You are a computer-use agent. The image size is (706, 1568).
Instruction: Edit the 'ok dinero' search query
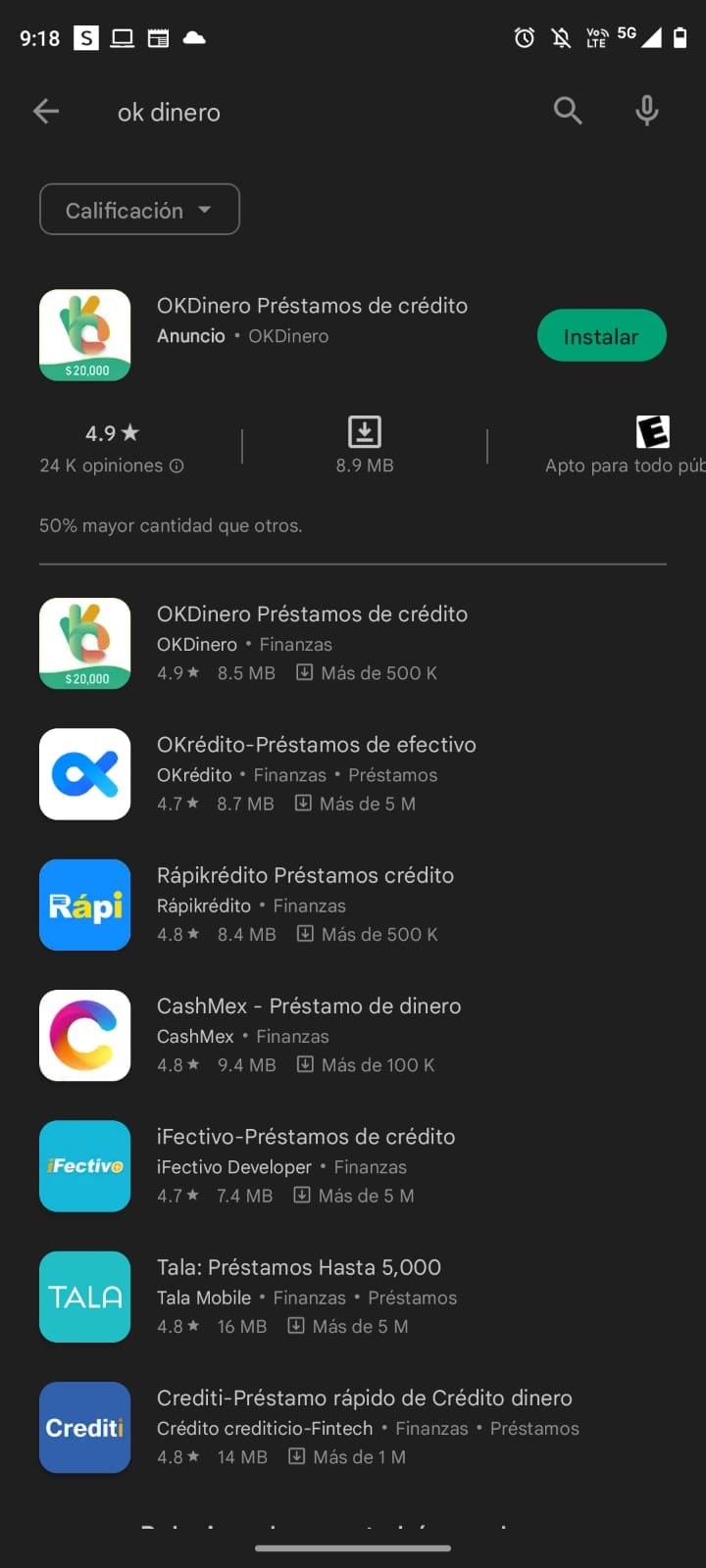click(x=294, y=113)
